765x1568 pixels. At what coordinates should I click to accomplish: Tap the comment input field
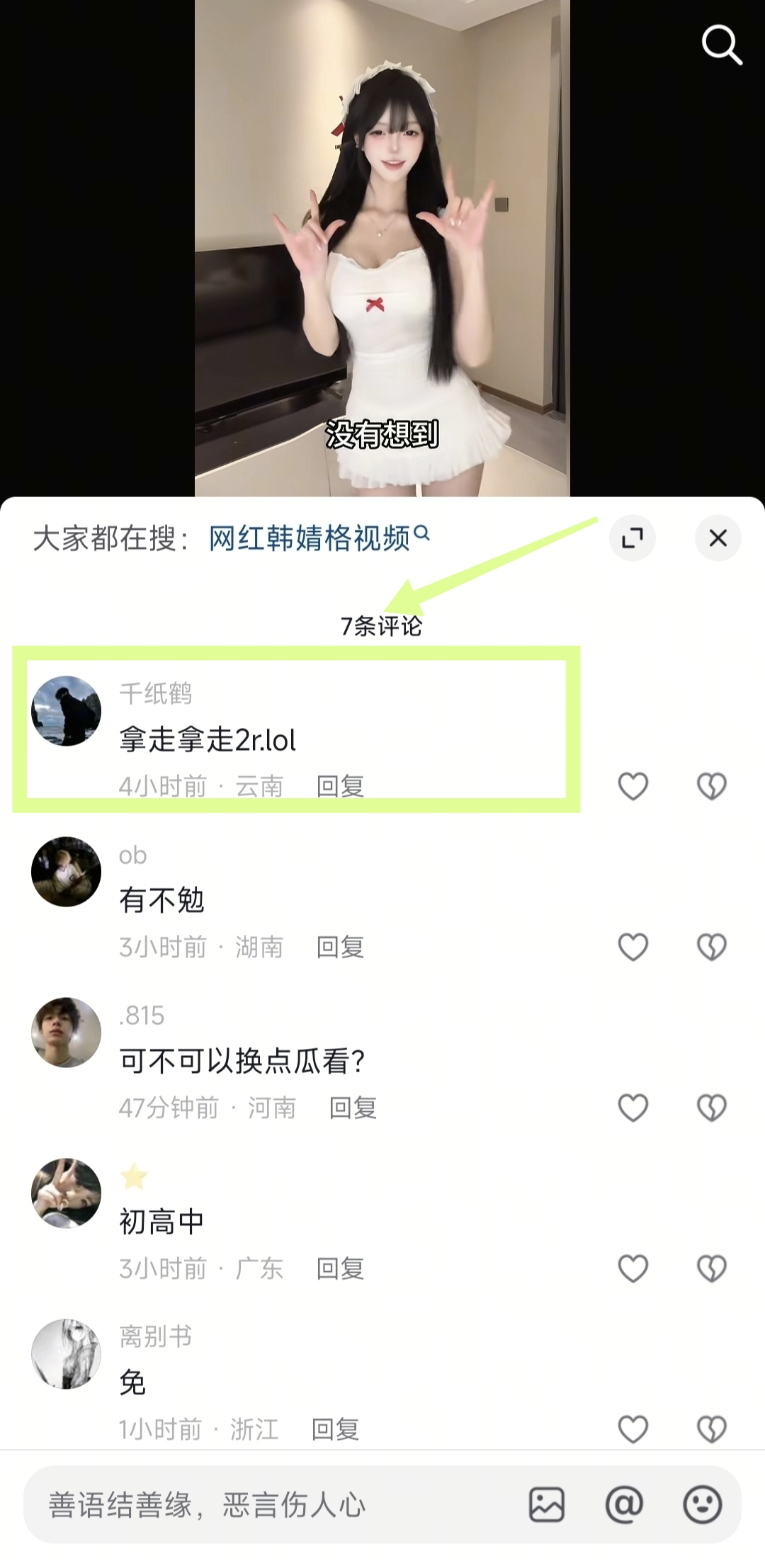coord(269,1505)
